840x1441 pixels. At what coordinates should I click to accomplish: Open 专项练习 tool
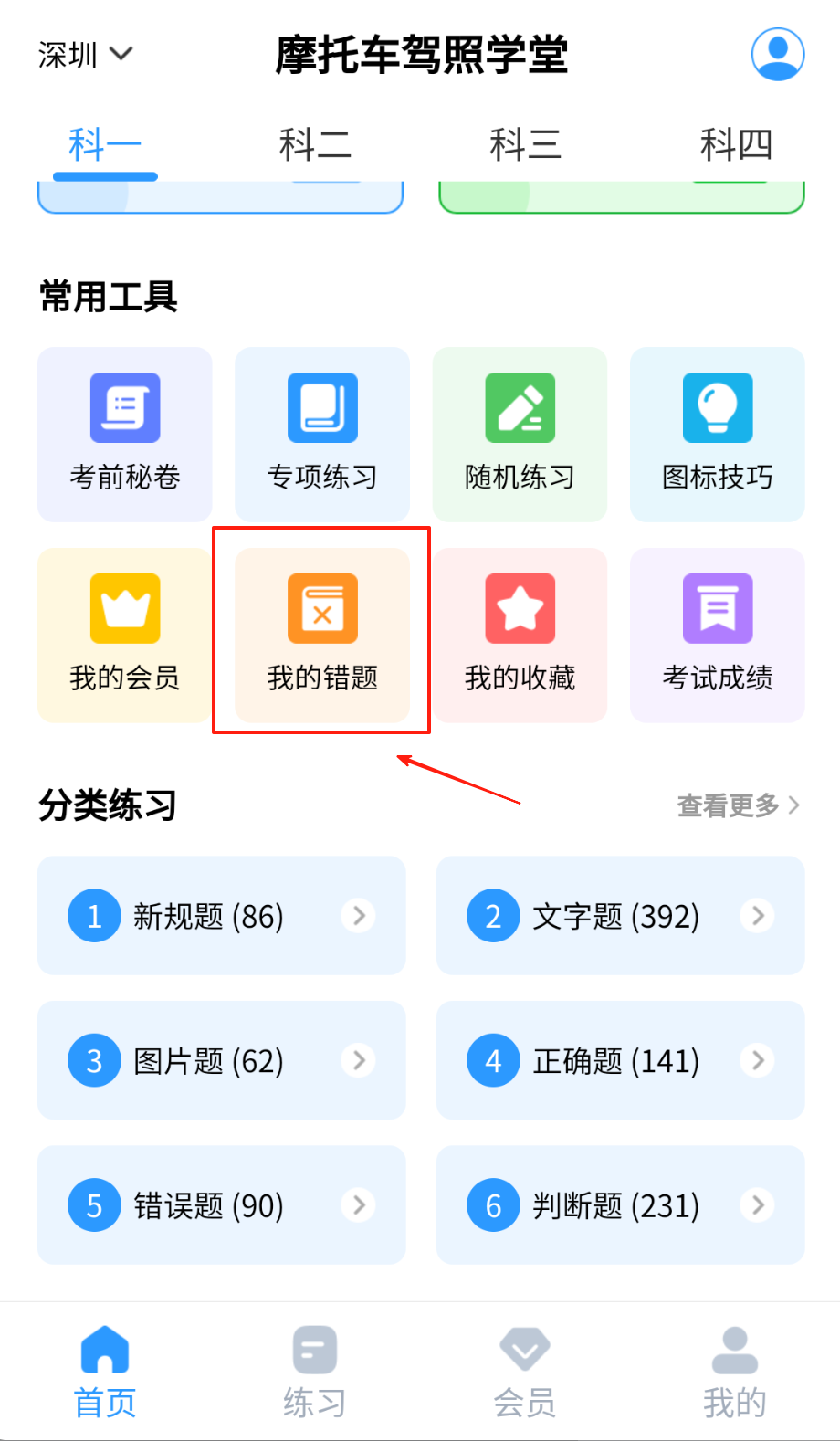322,434
